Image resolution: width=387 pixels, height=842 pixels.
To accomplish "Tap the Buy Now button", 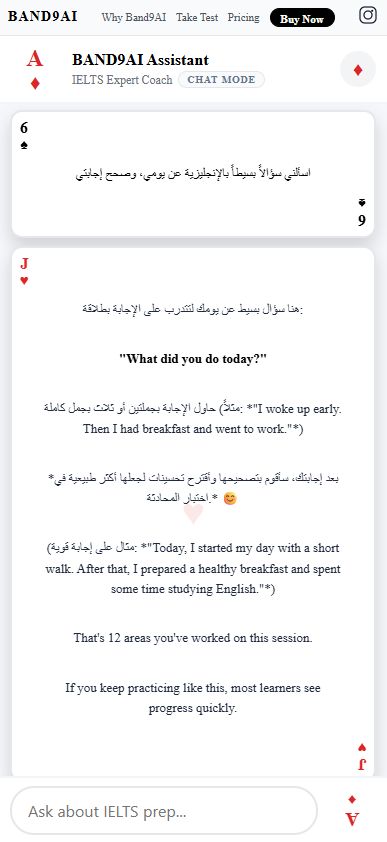I will (x=302, y=18).
